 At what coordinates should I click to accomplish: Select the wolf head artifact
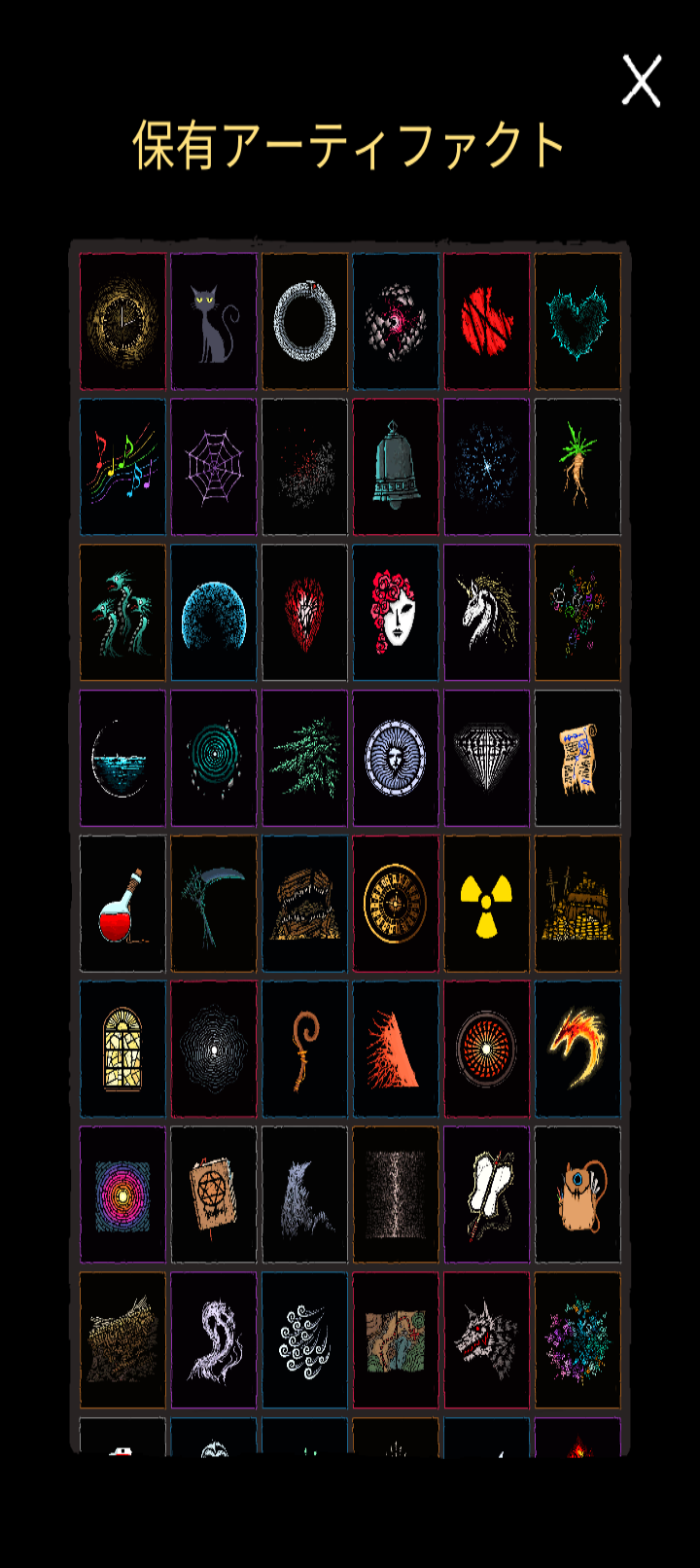coord(487,1340)
